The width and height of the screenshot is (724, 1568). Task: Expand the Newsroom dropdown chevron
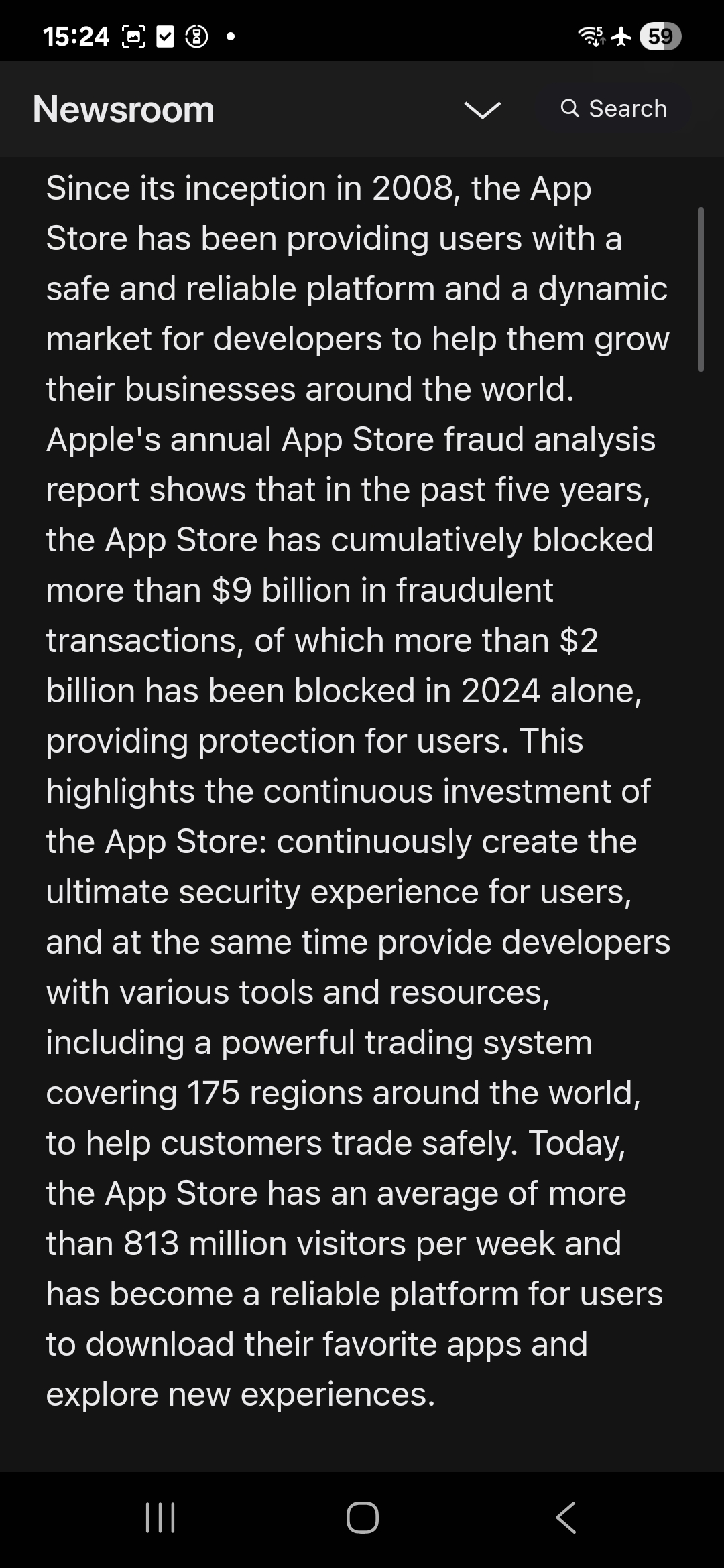tap(482, 109)
